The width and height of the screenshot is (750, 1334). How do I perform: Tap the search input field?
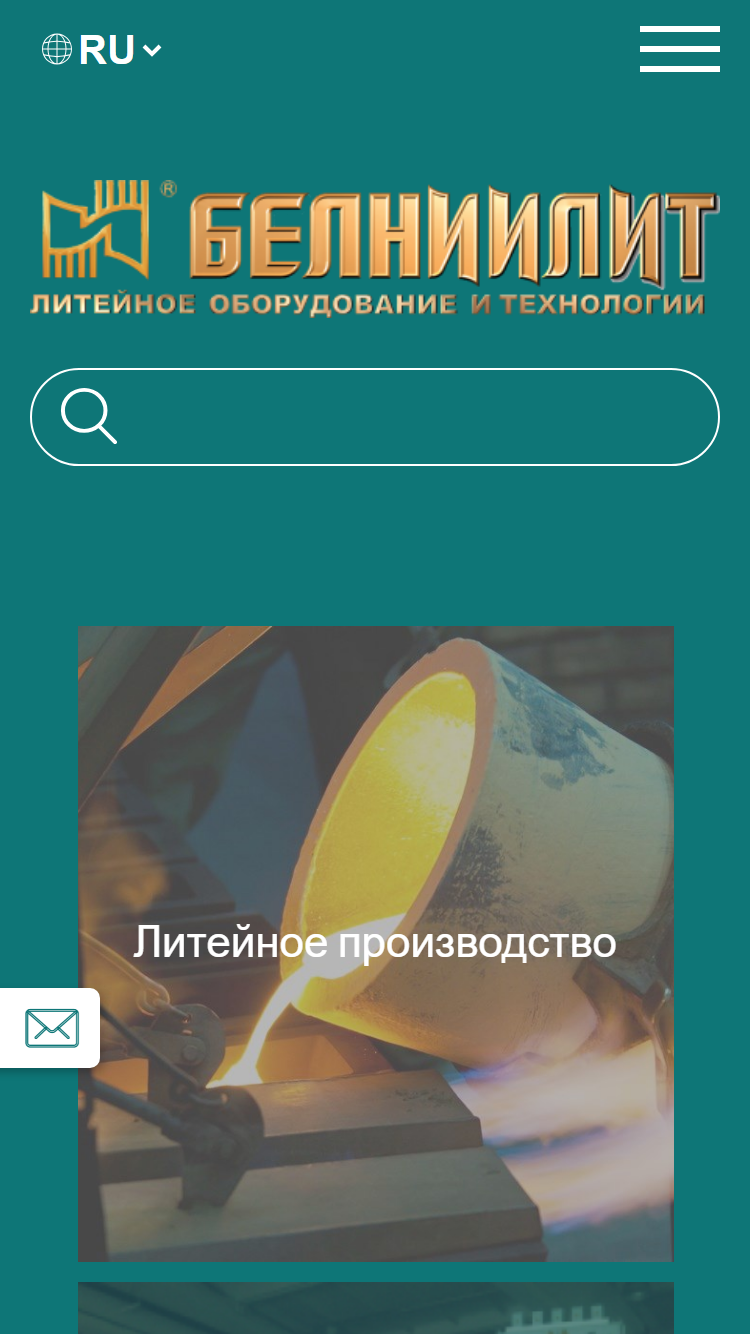(375, 417)
